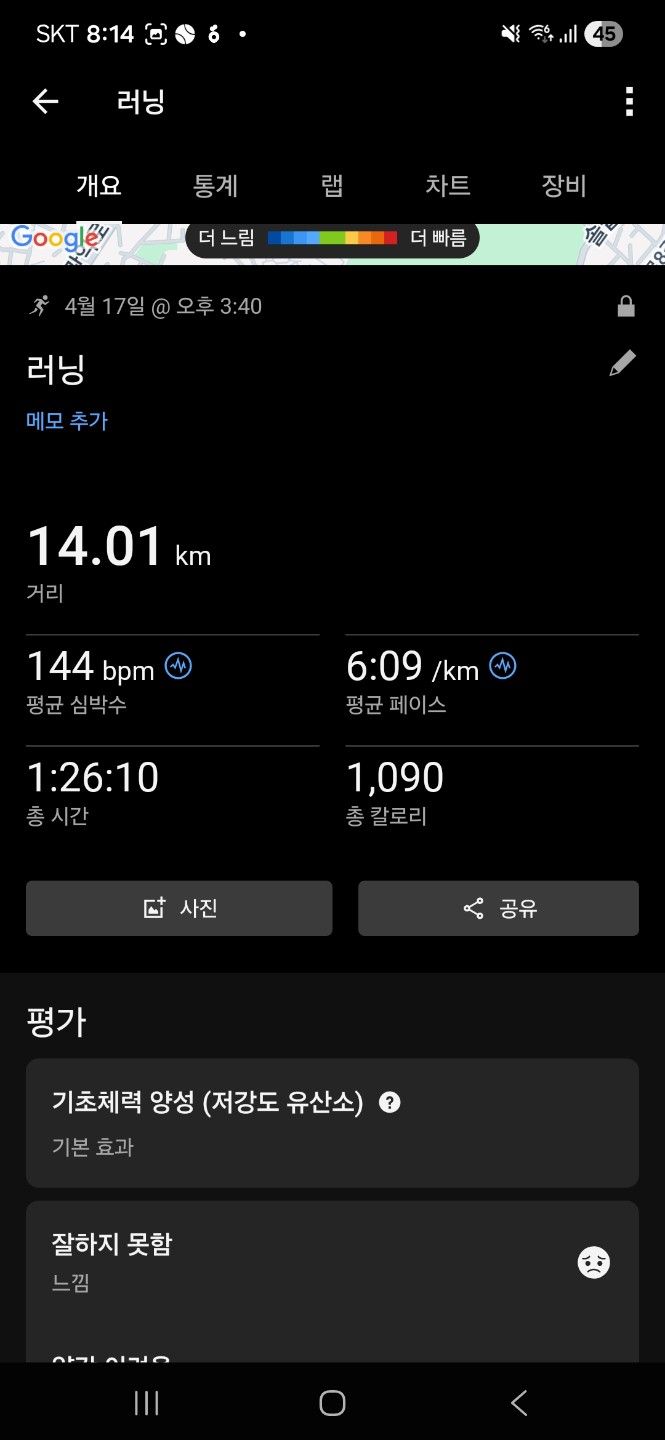Go back using the top arrow
The height and width of the screenshot is (1440, 665).
point(45,101)
